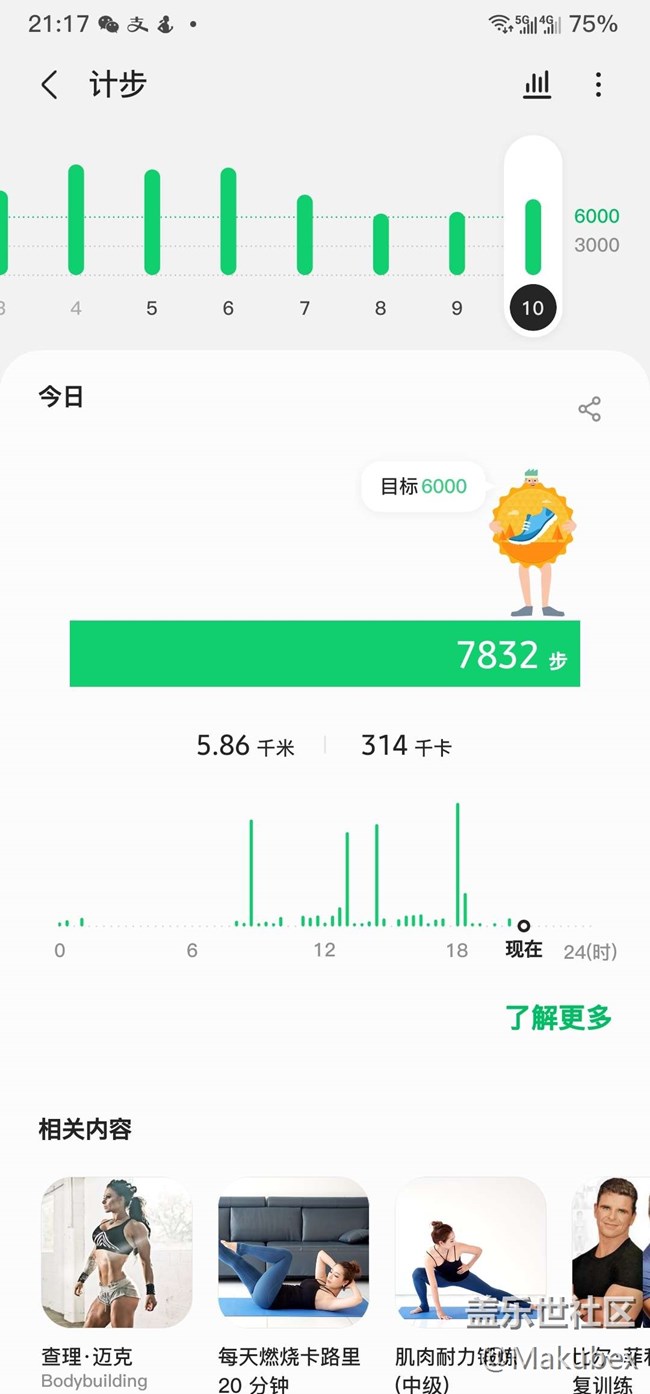Open the three-dot overflow menu
The image size is (650, 1394).
(x=598, y=85)
